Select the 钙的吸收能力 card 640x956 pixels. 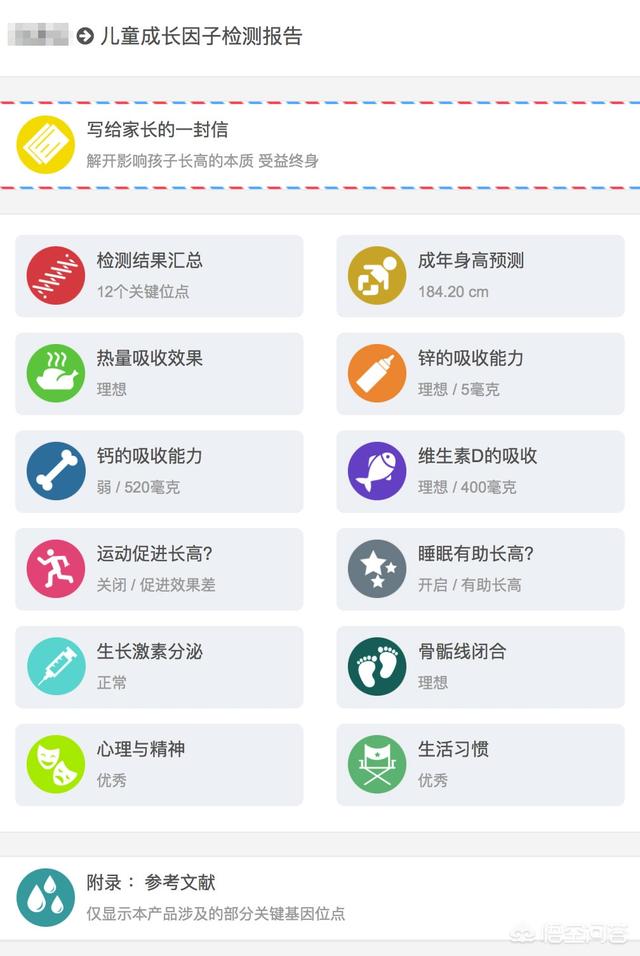[x=159, y=471]
